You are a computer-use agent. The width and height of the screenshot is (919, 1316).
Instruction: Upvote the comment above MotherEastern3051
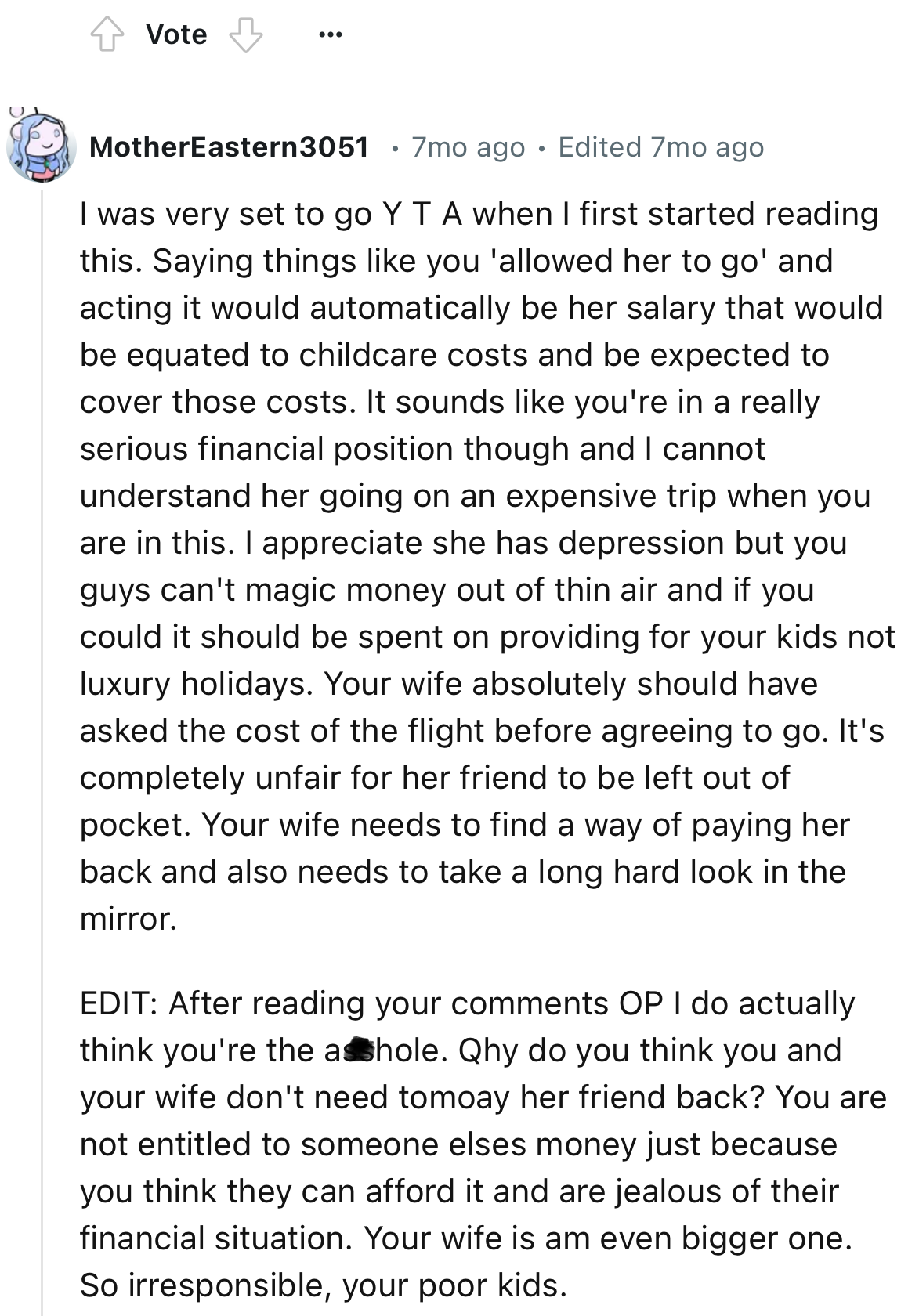tap(107, 35)
